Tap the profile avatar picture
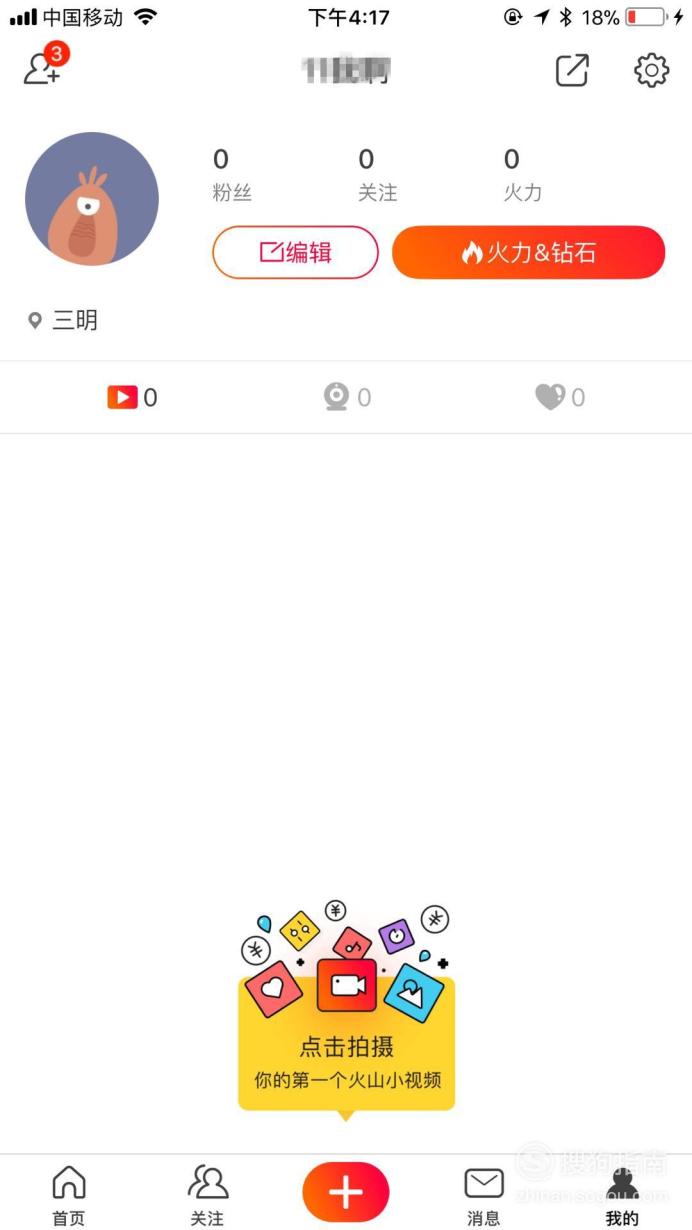The image size is (692, 1230). (x=92, y=199)
